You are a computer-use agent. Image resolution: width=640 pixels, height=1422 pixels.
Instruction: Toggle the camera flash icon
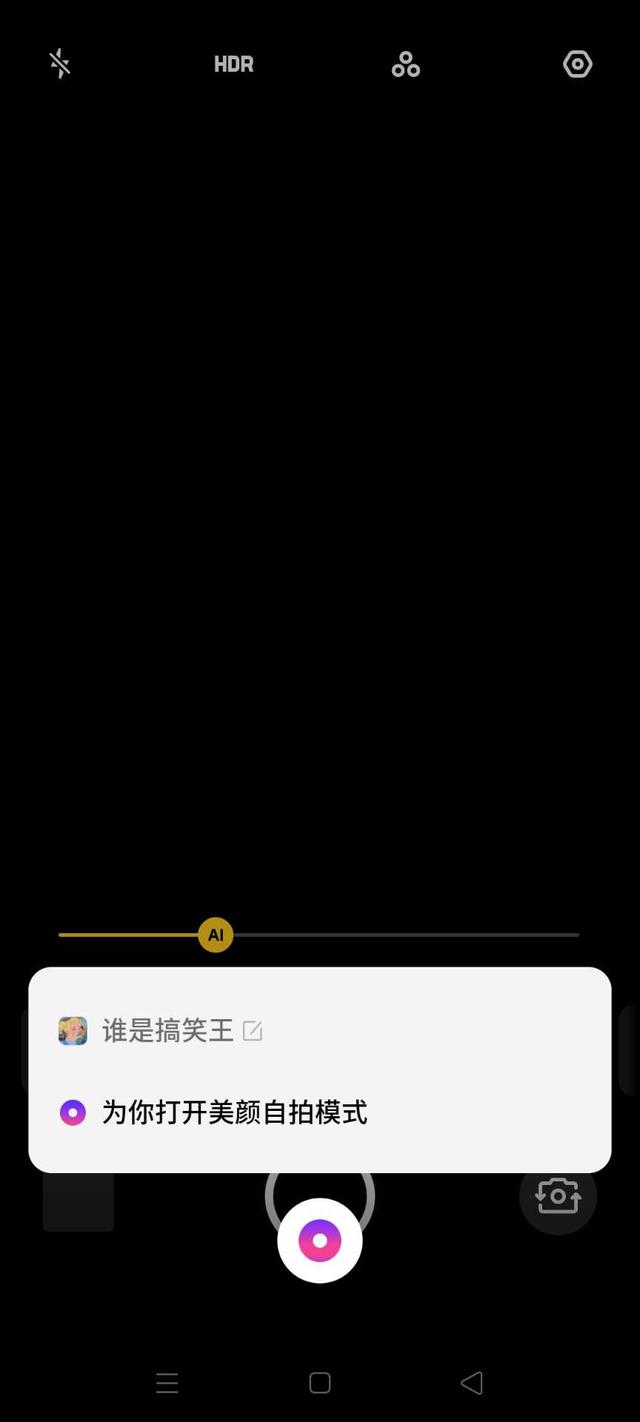click(x=60, y=64)
